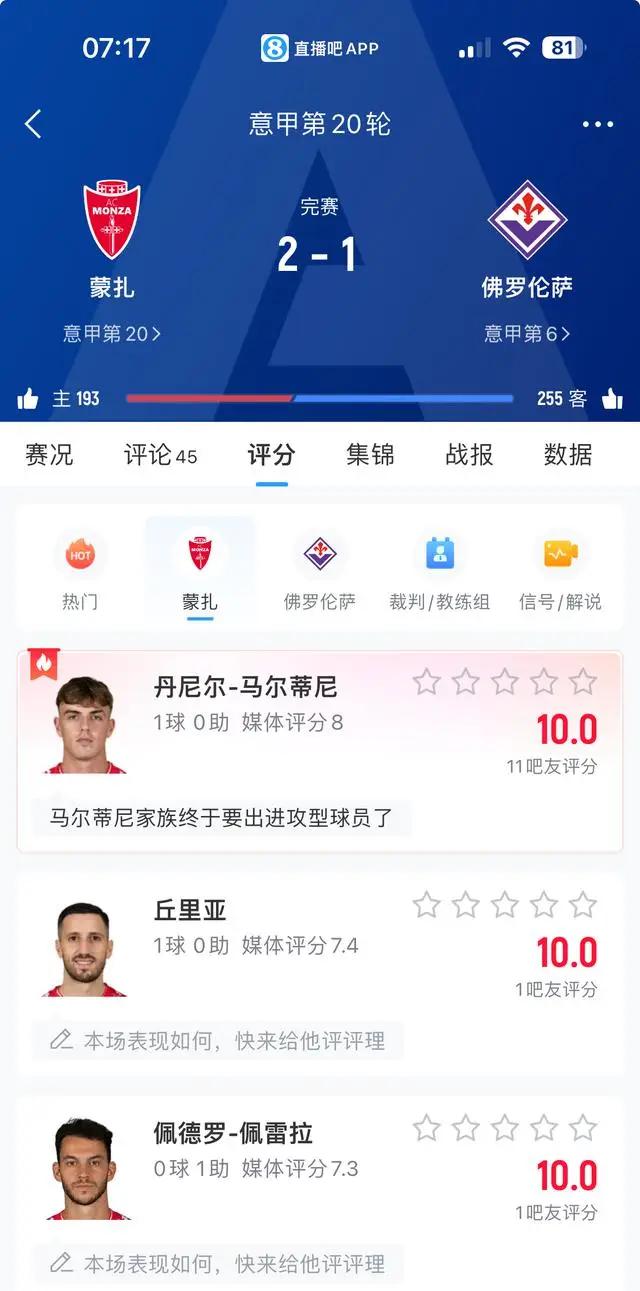
Task: Switch to the 赛况 tab
Action: click(49, 455)
